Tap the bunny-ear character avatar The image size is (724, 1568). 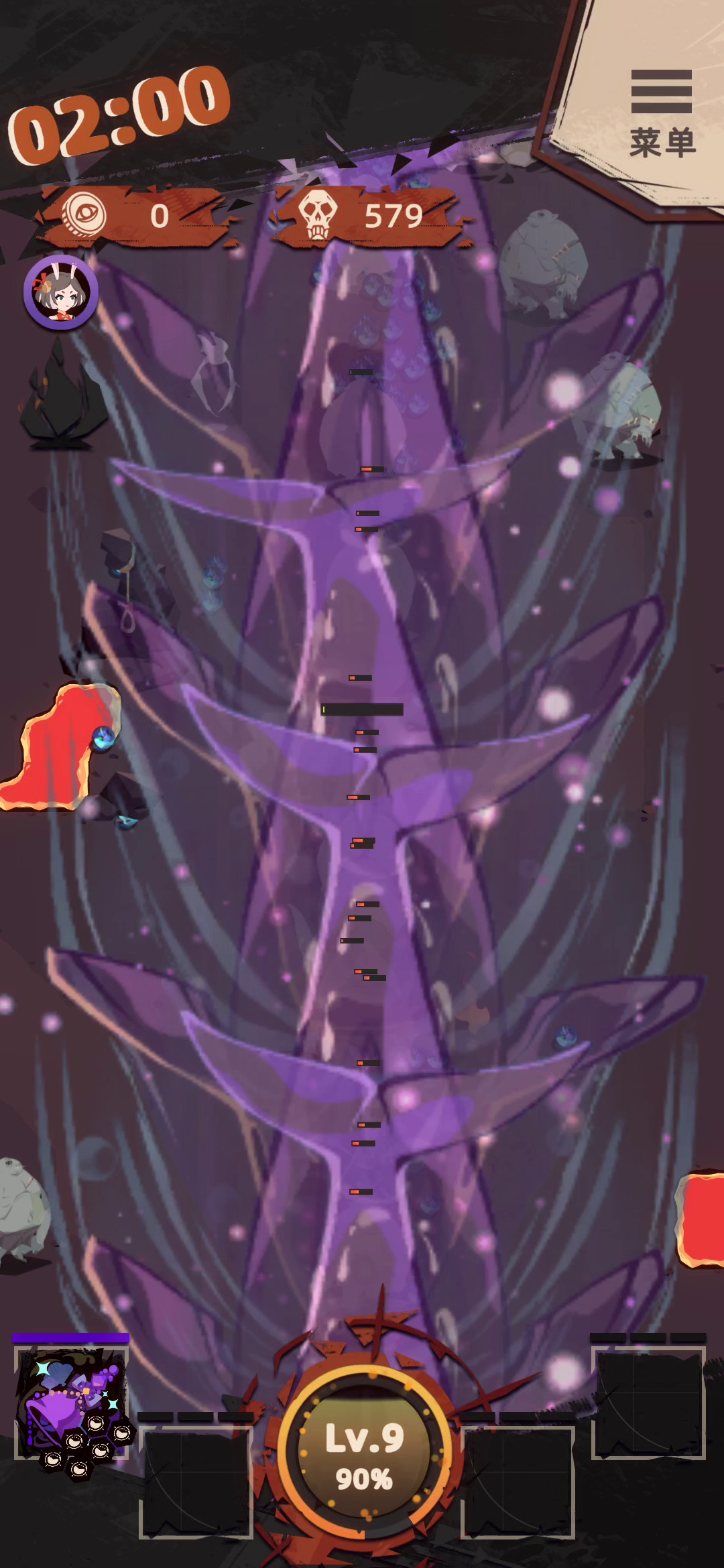(61, 292)
